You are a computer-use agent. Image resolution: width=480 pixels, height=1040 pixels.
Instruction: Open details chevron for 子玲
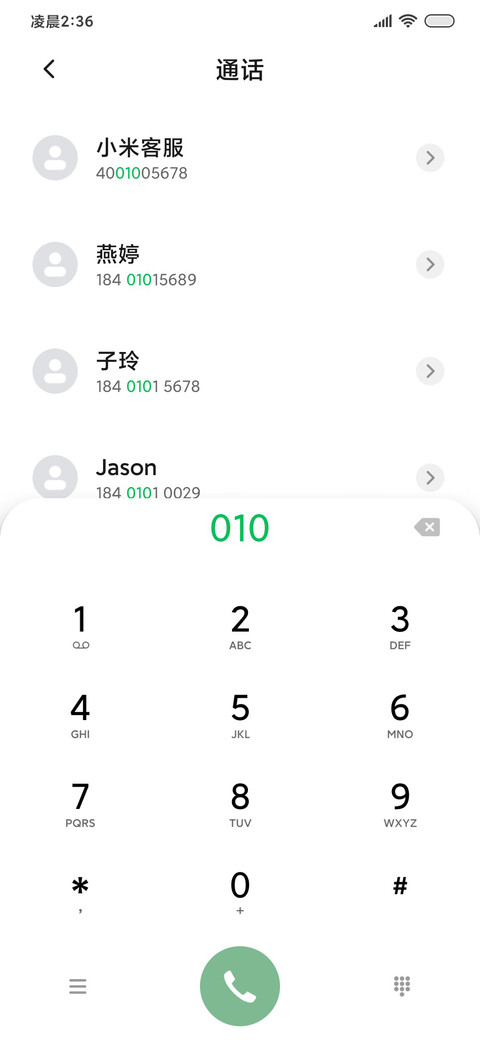[430, 371]
